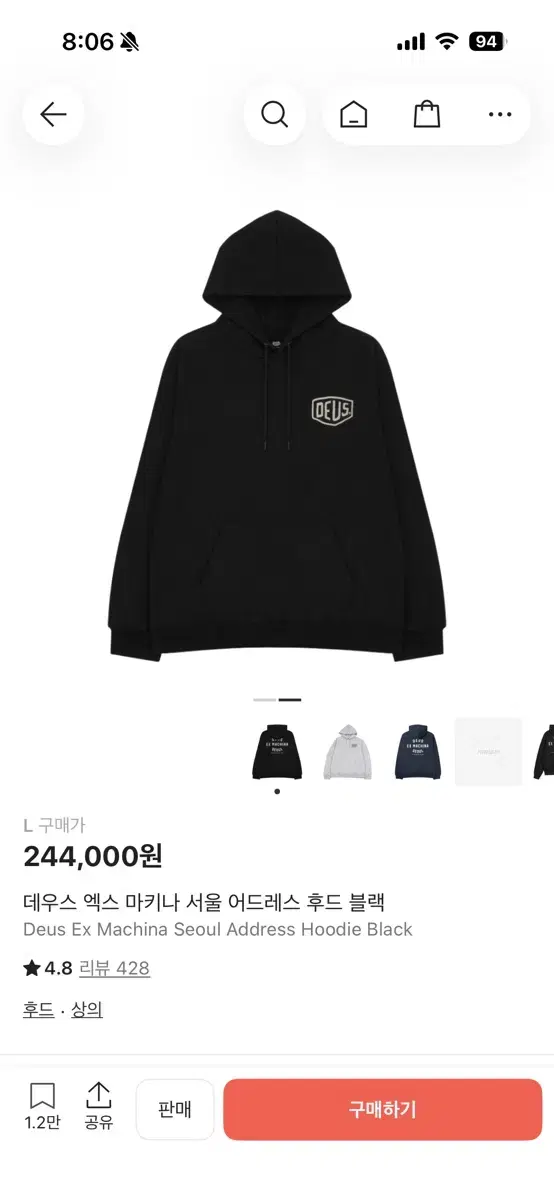The image size is (554, 1200).
Task: Go to the home icon
Action: click(353, 115)
